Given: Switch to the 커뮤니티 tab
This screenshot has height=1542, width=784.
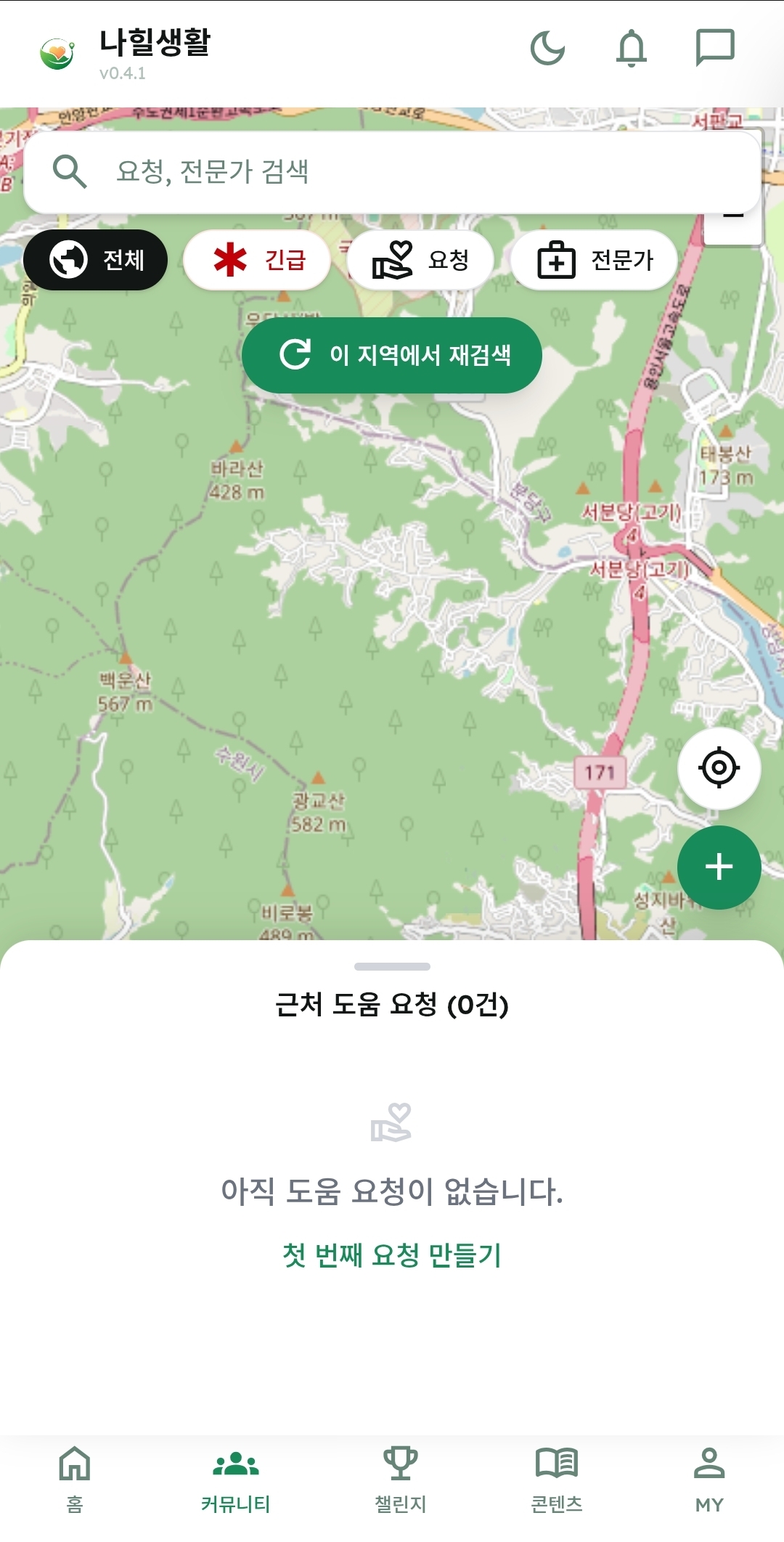Looking at the screenshot, I should click(x=235, y=1477).
